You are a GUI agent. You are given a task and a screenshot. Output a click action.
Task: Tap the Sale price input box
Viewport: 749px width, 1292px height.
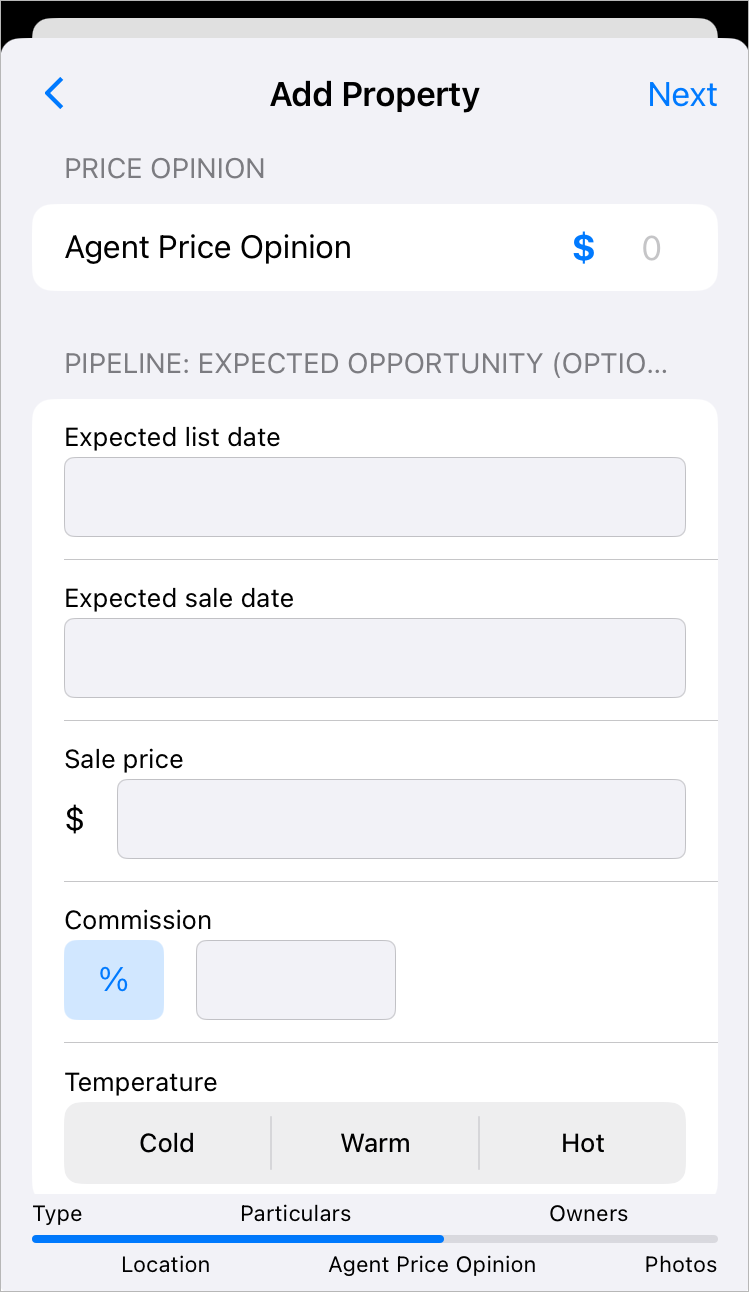pos(401,818)
